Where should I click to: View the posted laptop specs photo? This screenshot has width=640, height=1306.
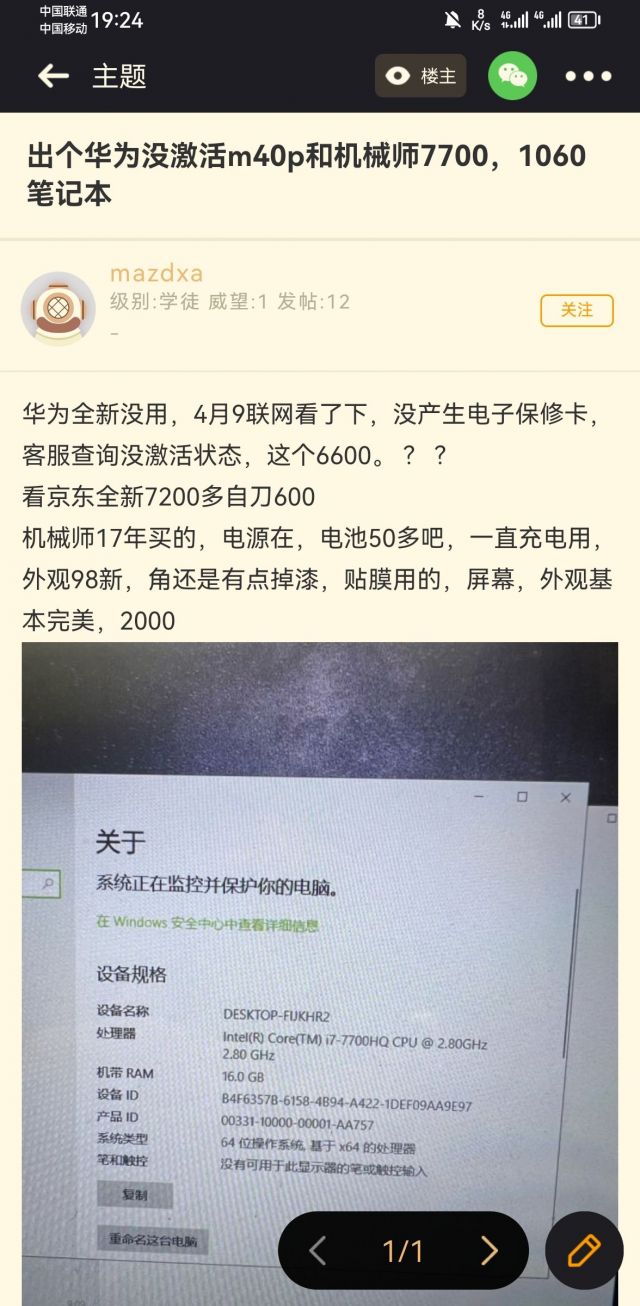(320, 973)
